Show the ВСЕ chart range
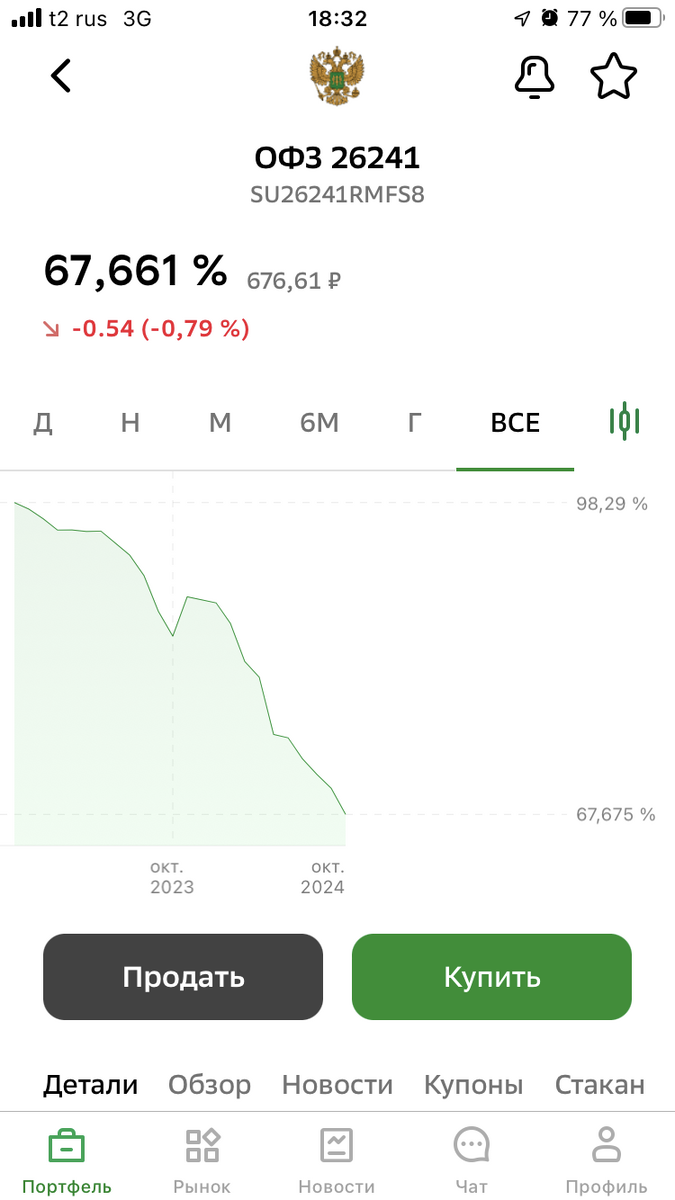 coord(515,423)
